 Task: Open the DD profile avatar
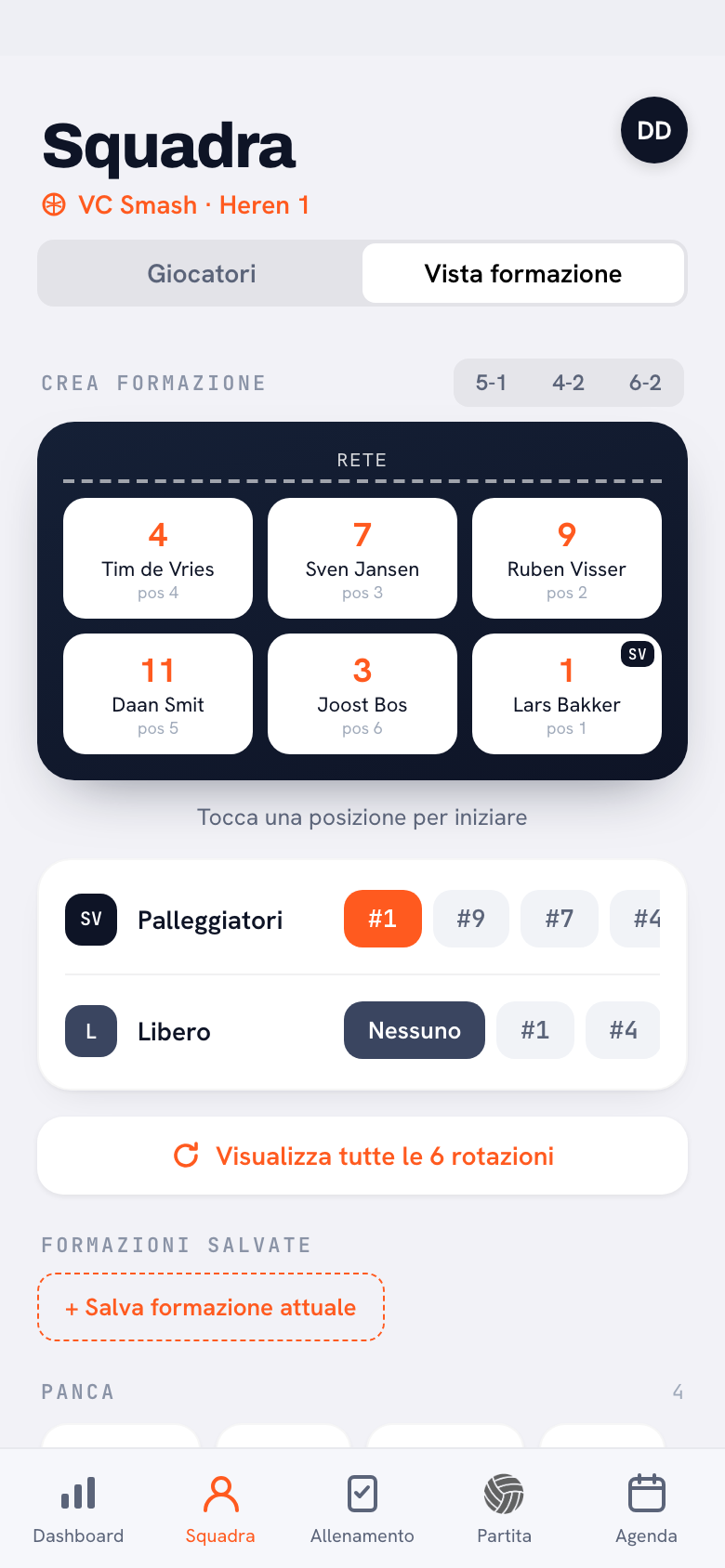[654, 130]
